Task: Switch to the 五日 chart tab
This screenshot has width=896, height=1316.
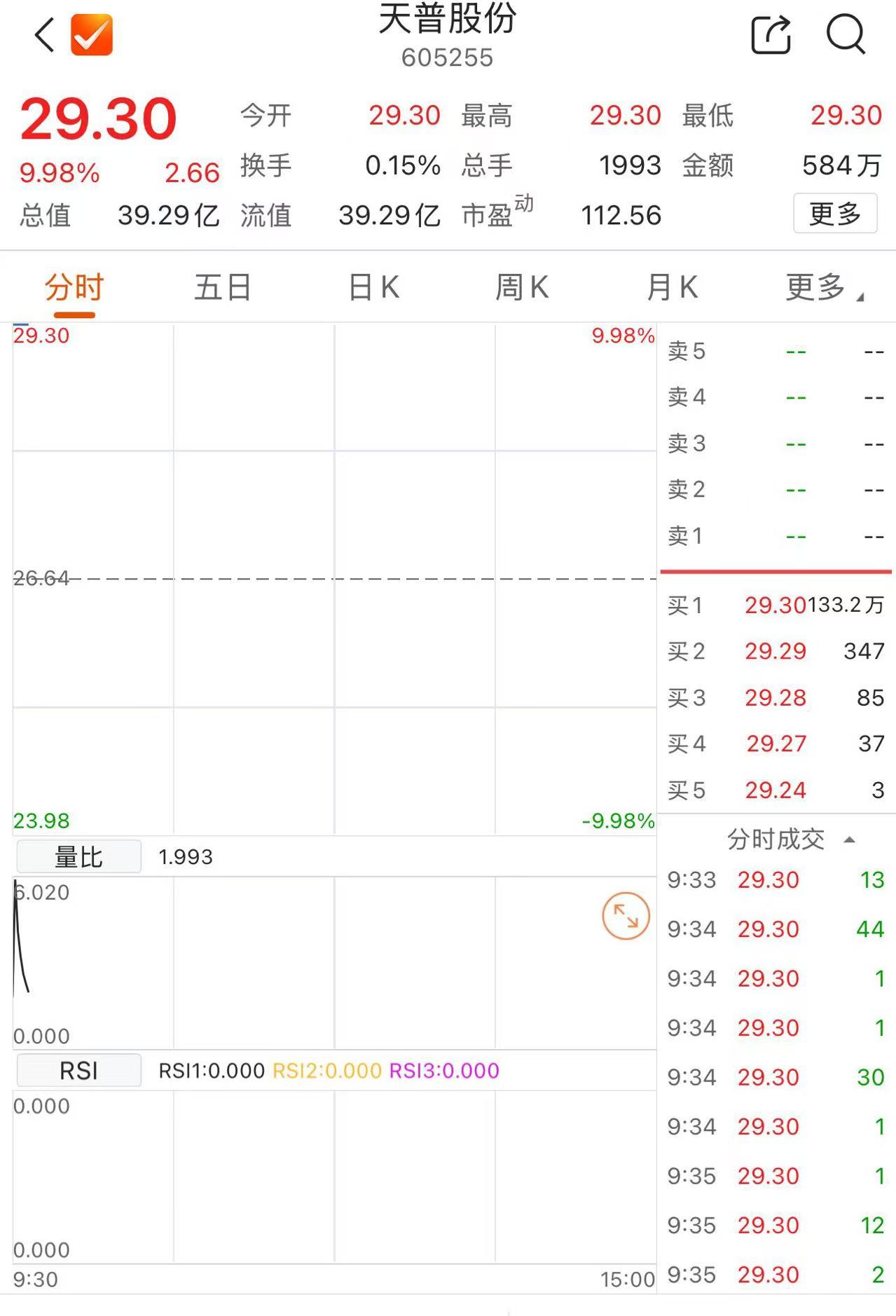Action: (223, 288)
